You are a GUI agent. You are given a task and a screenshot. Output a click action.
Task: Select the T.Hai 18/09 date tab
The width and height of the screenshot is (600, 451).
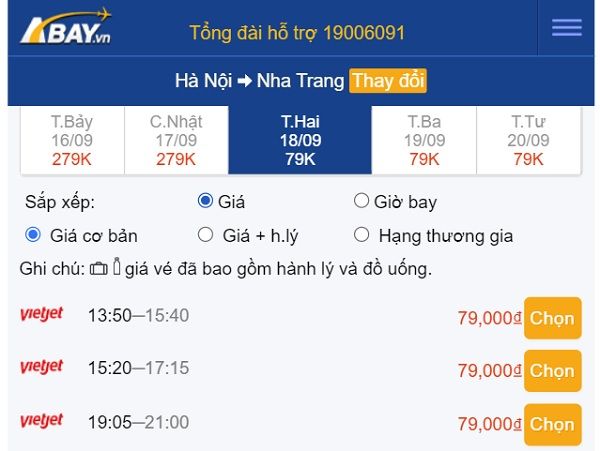[300, 140]
